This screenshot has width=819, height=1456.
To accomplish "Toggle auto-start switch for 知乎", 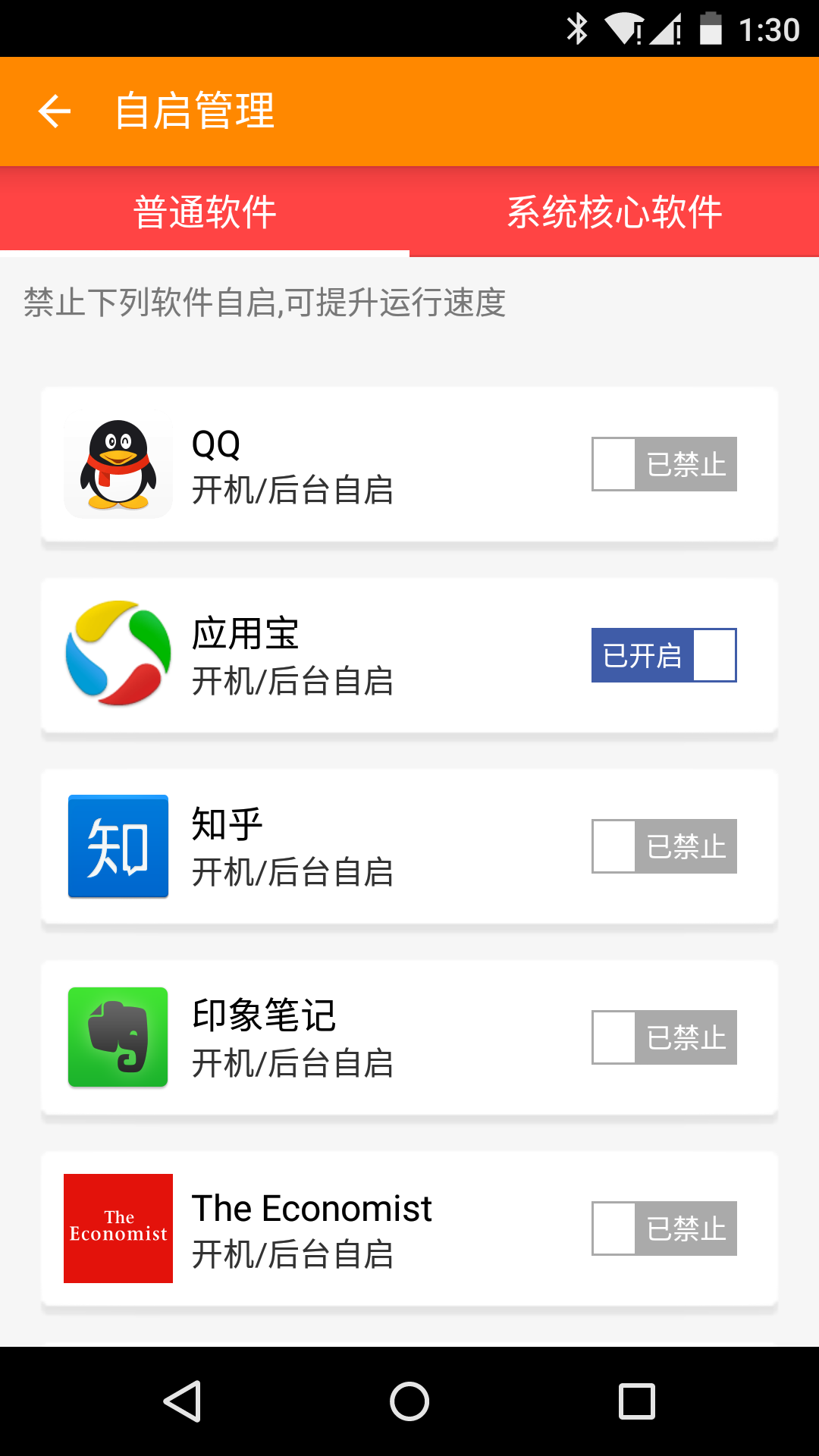I will [664, 846].
